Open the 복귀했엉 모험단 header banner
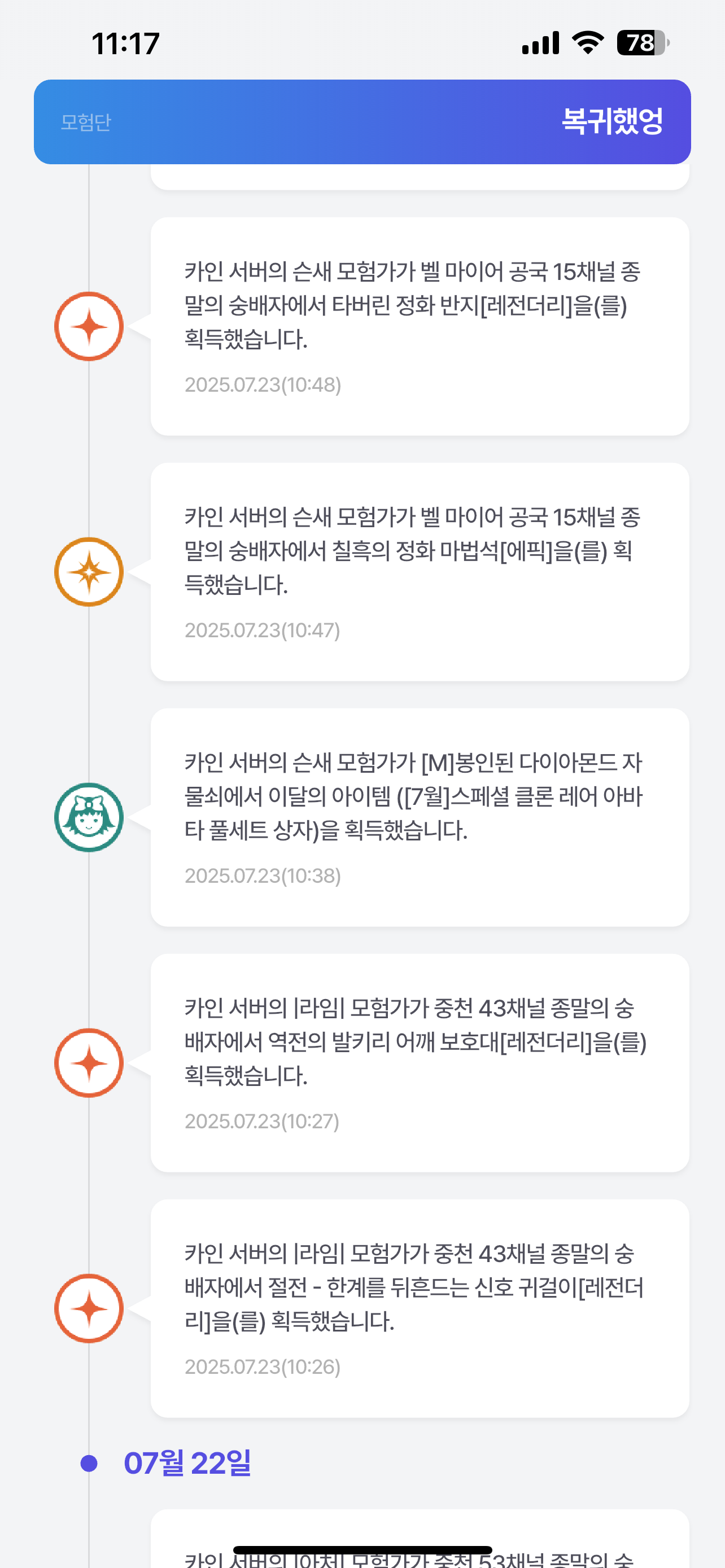725x1568 pixels. (x=362, y=122)
